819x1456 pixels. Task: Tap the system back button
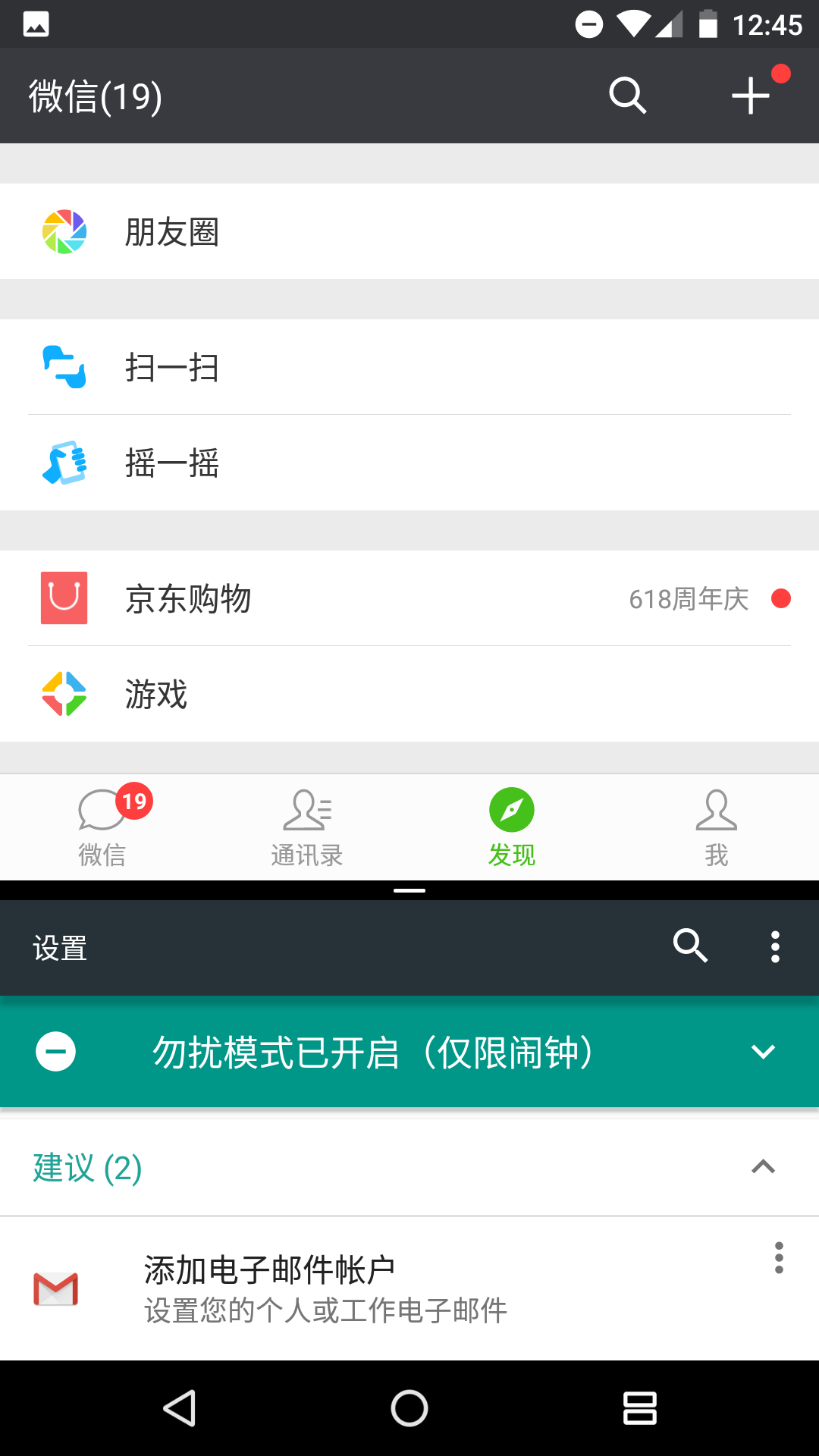180,1408
